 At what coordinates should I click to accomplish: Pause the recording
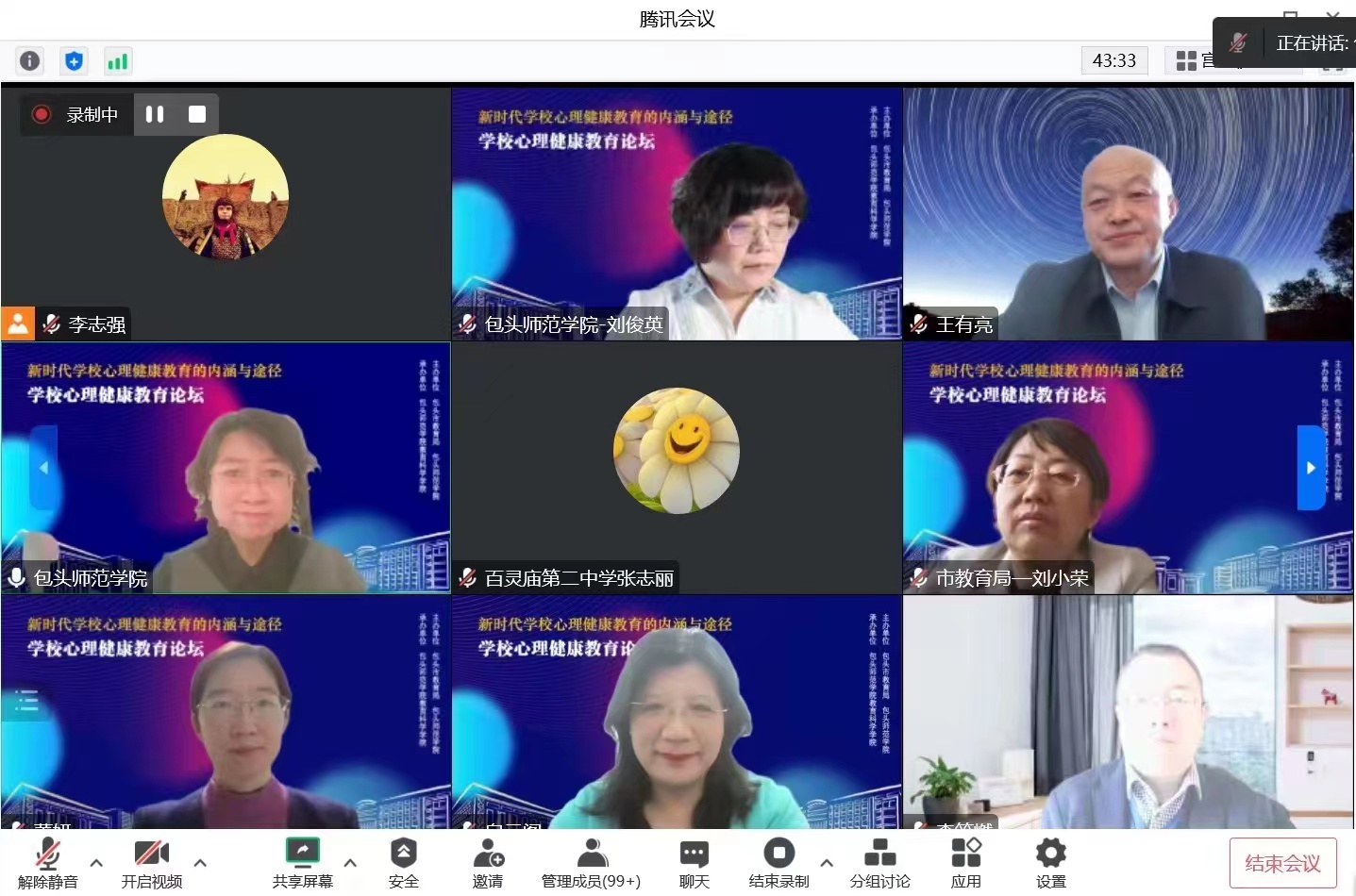click(x=155, y=114)
